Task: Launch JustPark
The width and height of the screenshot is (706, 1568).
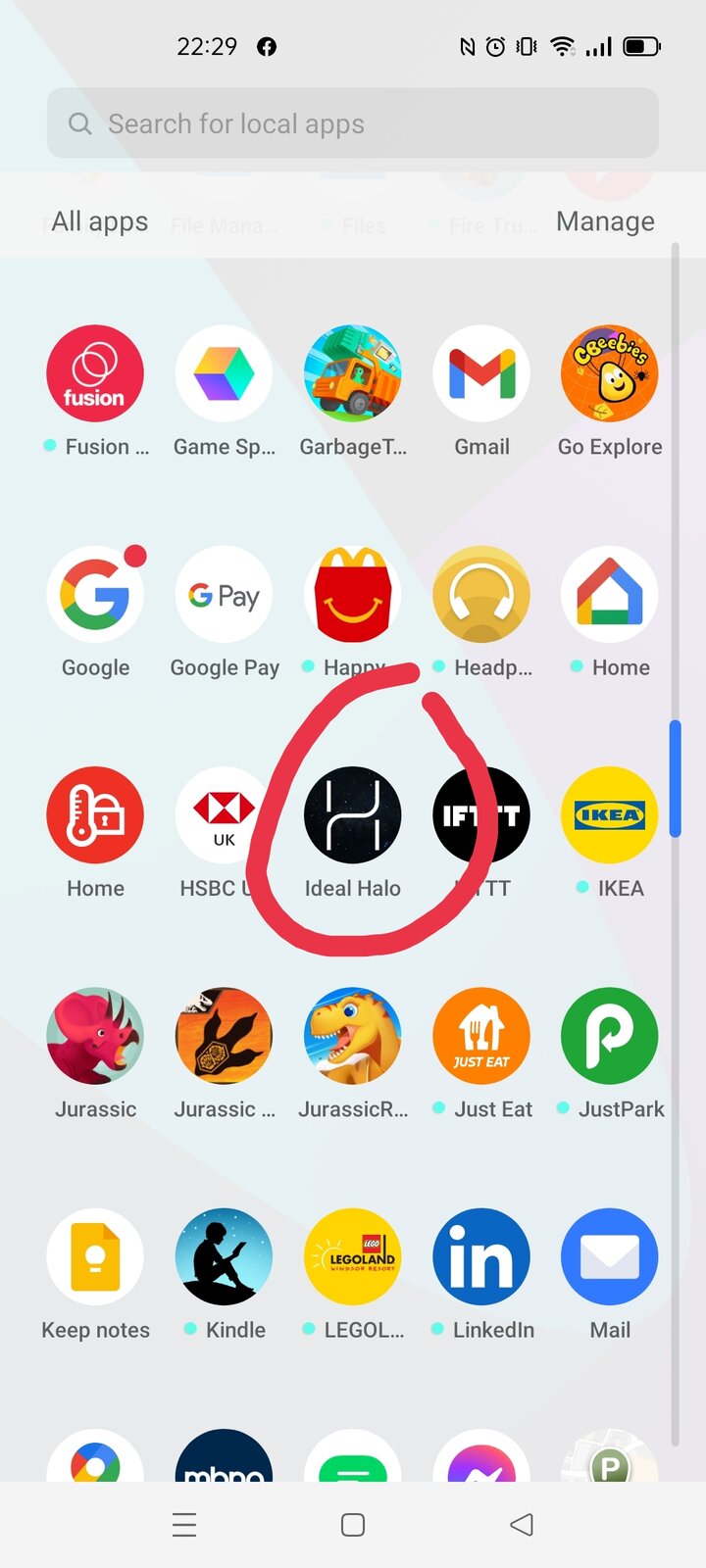Action: 609,1036
